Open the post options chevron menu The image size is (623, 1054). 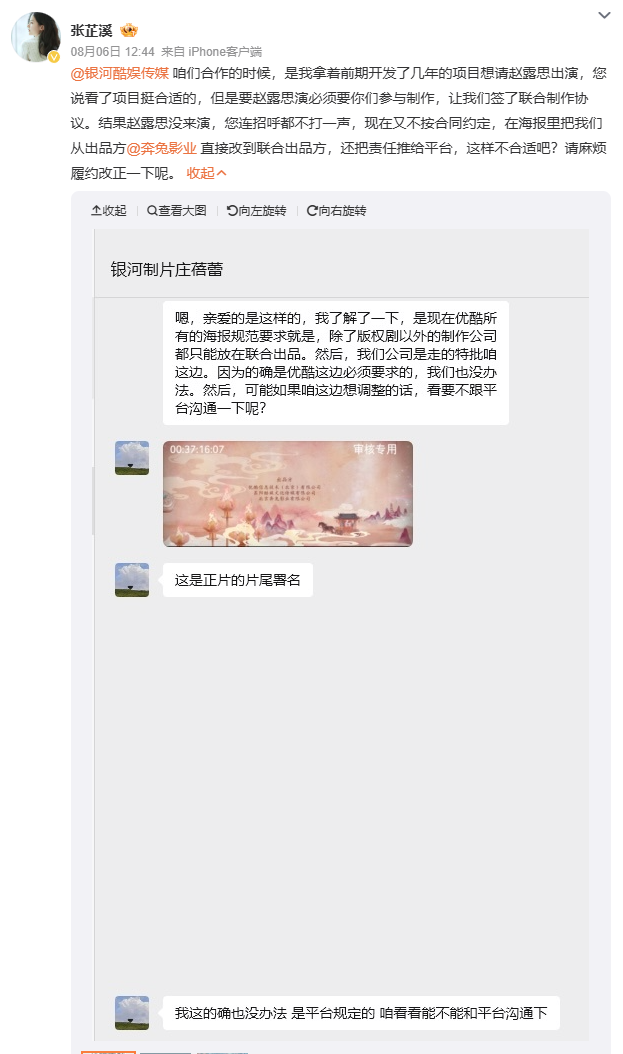tap(604, 15)
